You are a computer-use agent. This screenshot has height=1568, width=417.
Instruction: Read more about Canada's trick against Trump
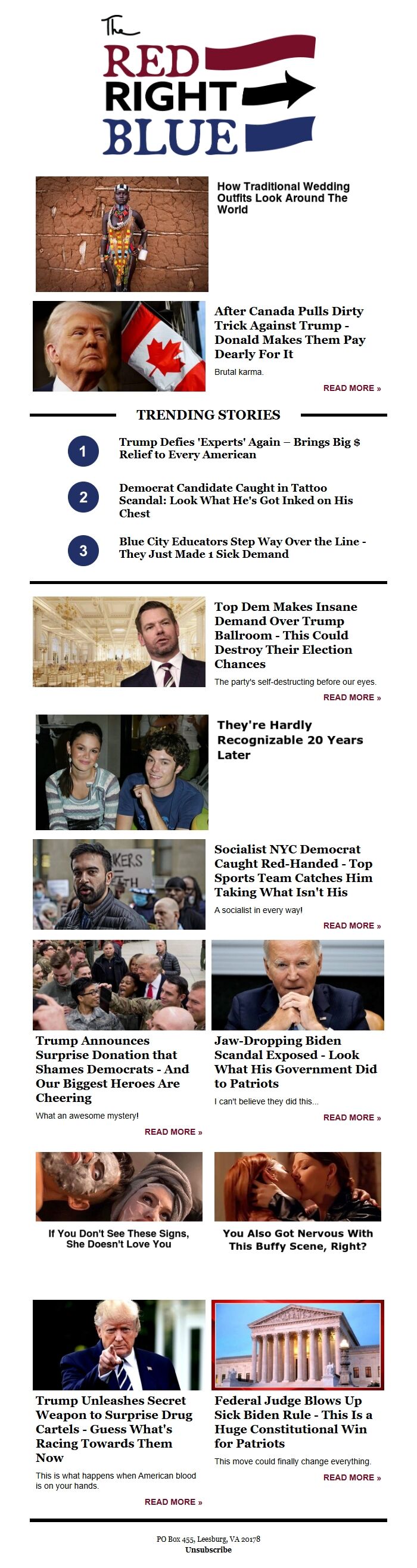click(352, 388)
